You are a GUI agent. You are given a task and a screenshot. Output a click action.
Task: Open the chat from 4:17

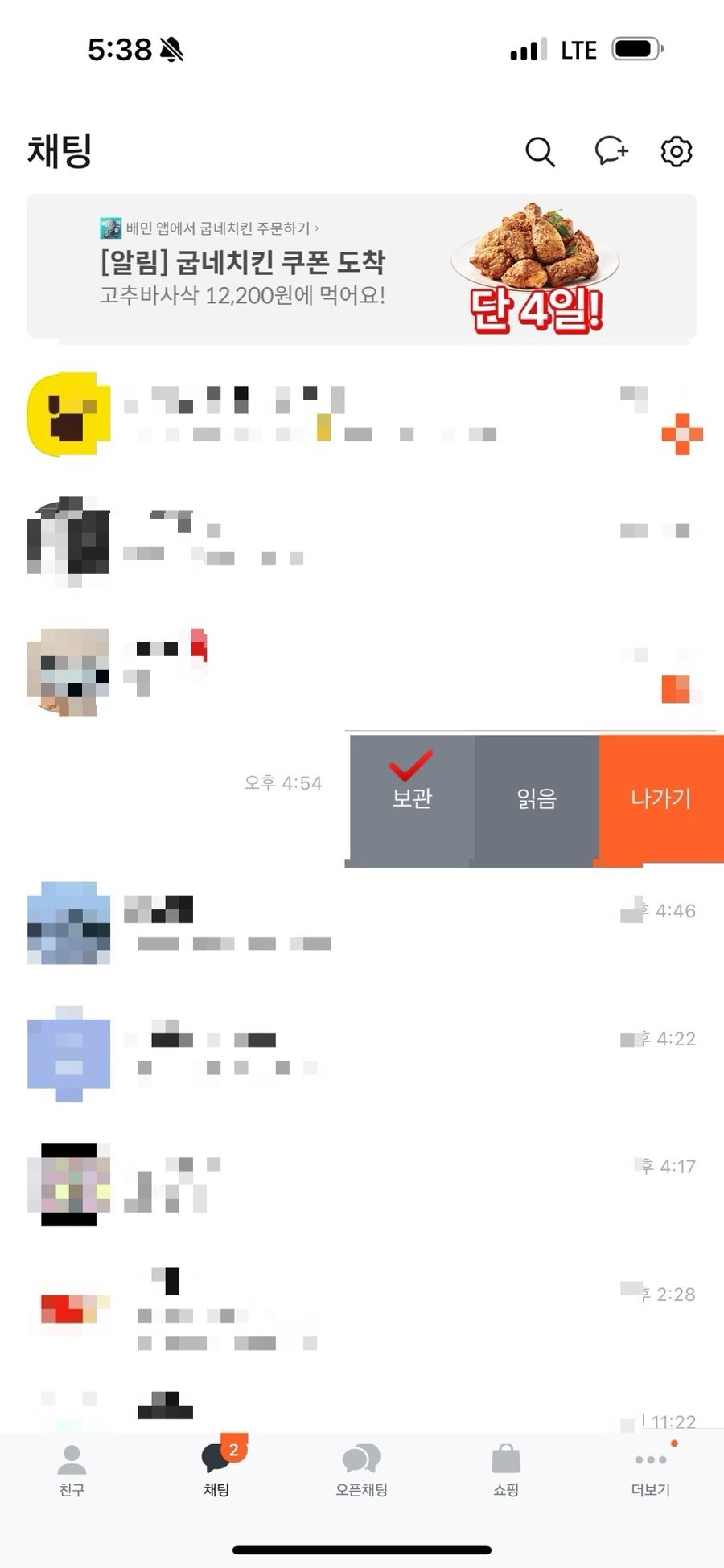pos(362,1180)
